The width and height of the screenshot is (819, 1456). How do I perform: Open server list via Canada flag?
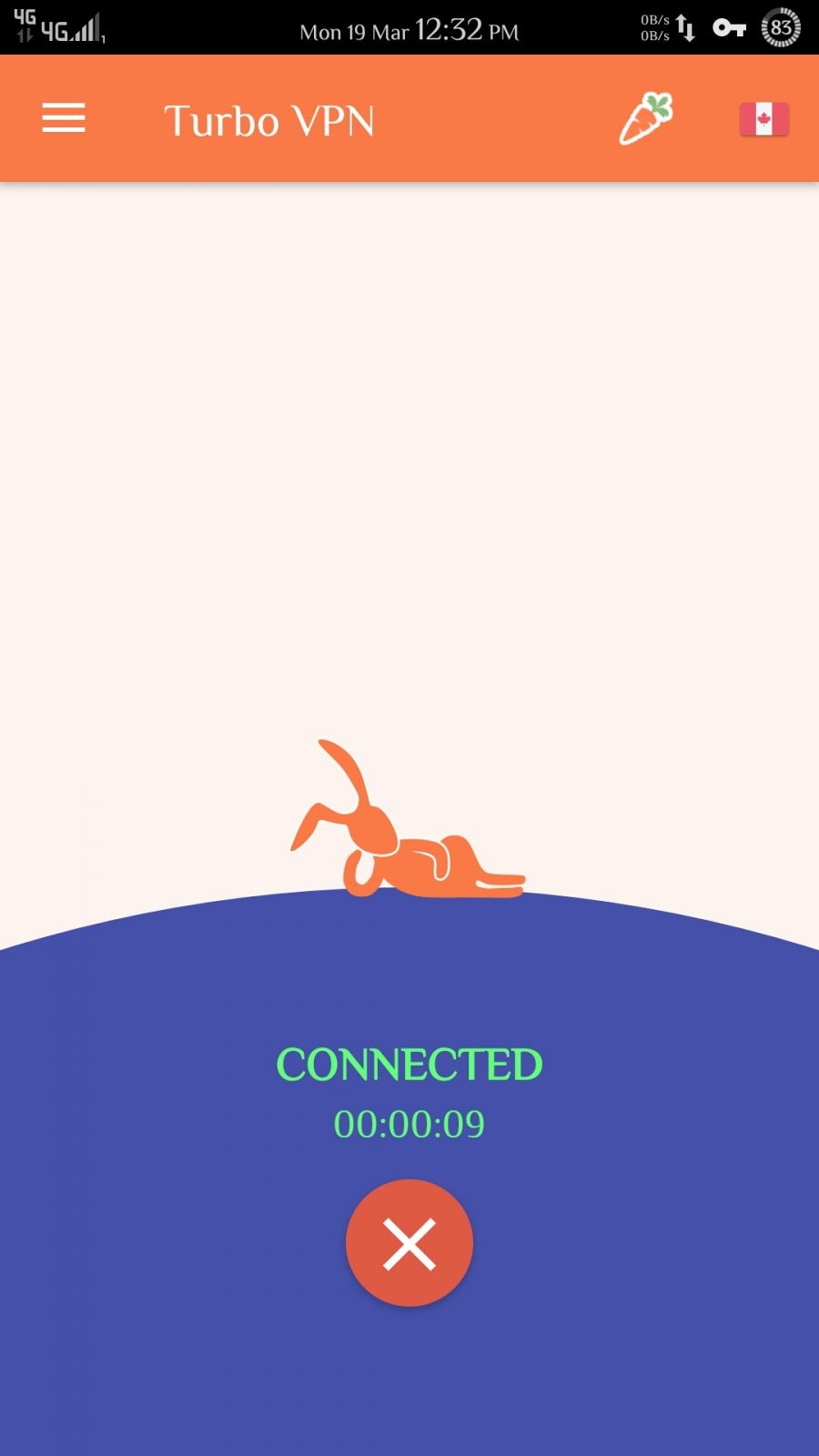(x=763, y=119)
